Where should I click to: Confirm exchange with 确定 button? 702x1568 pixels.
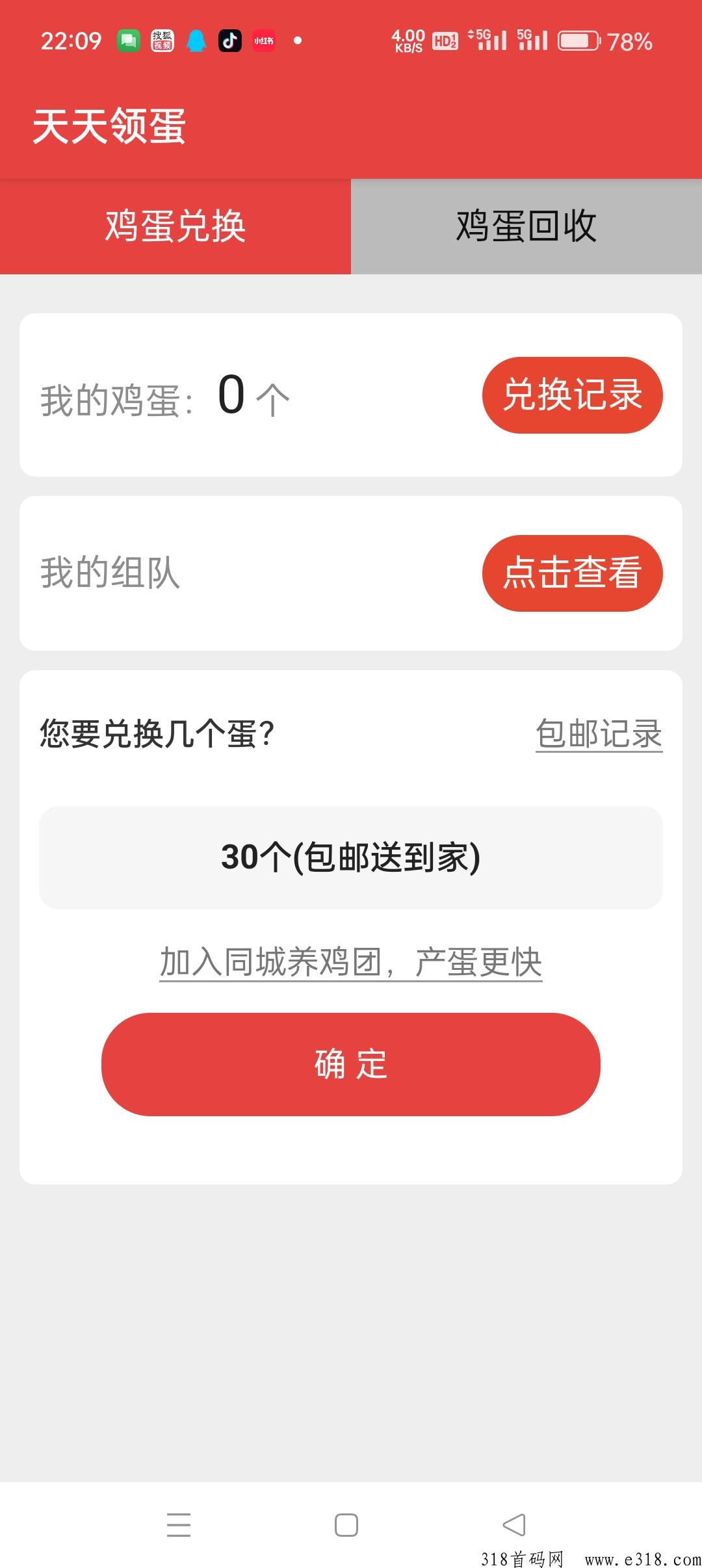351,1064
